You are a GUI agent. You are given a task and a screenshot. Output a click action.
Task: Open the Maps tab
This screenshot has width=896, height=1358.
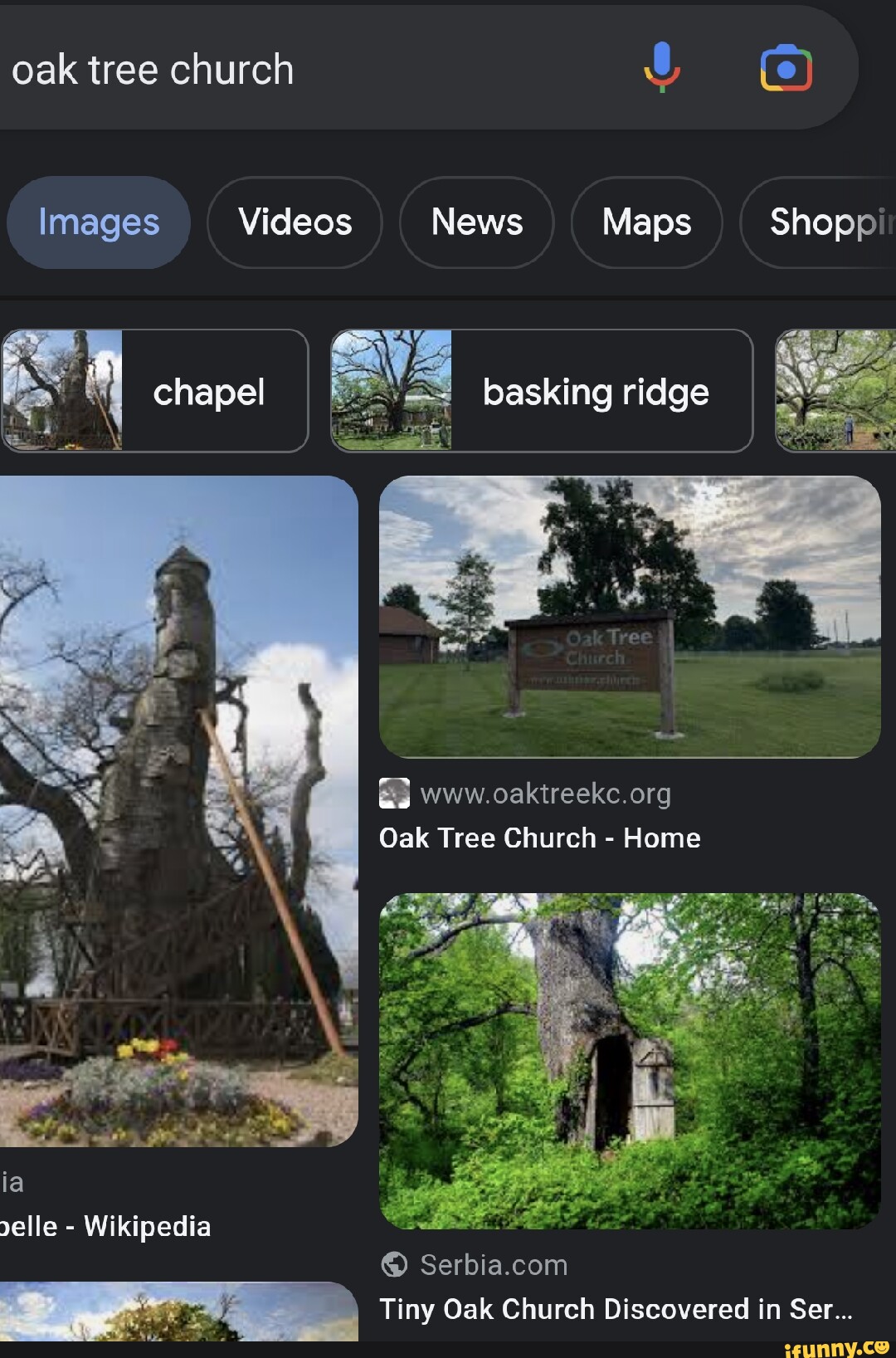(x=646, y=222)
